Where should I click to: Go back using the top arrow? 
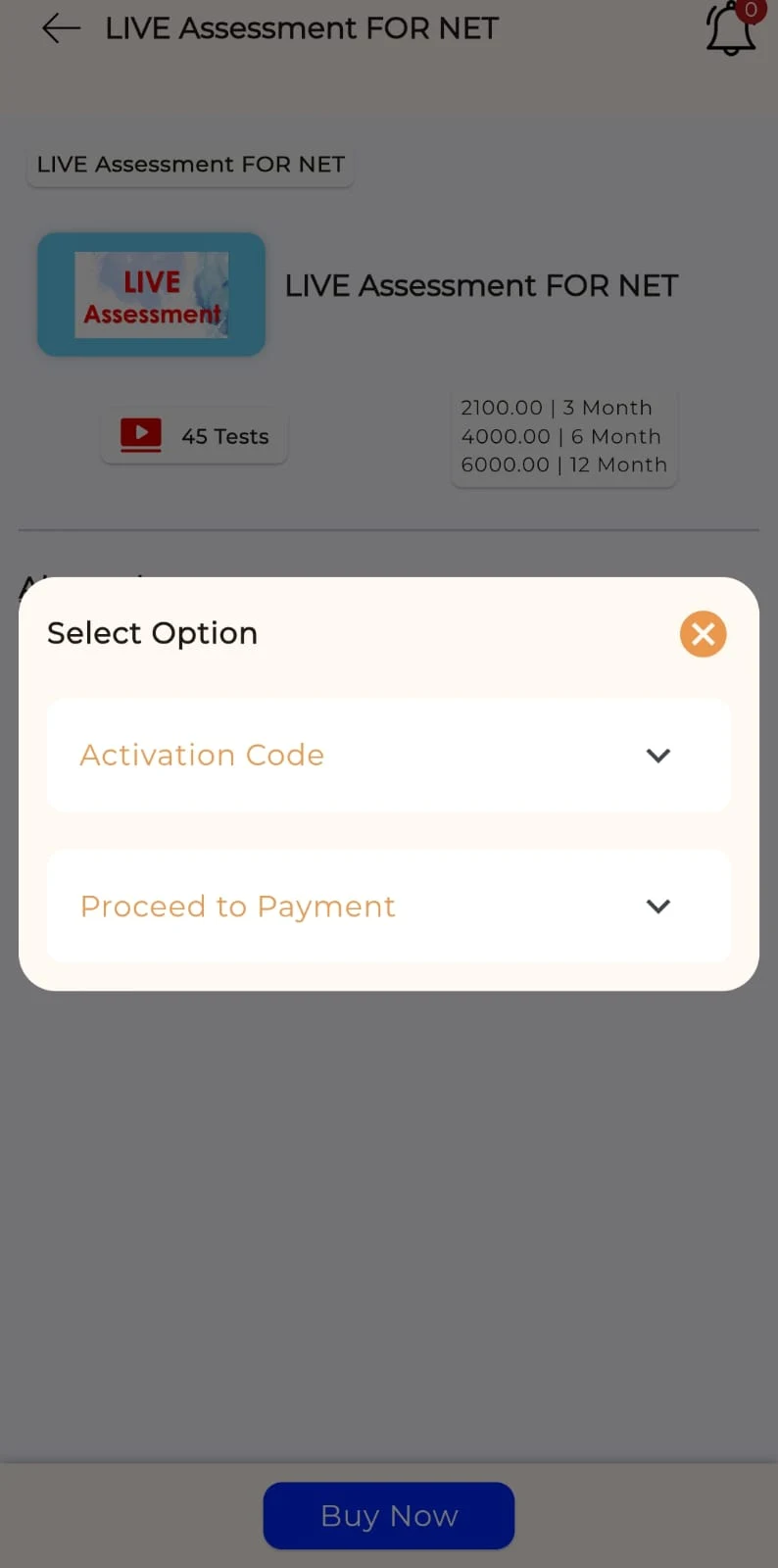tap(61, 28)
